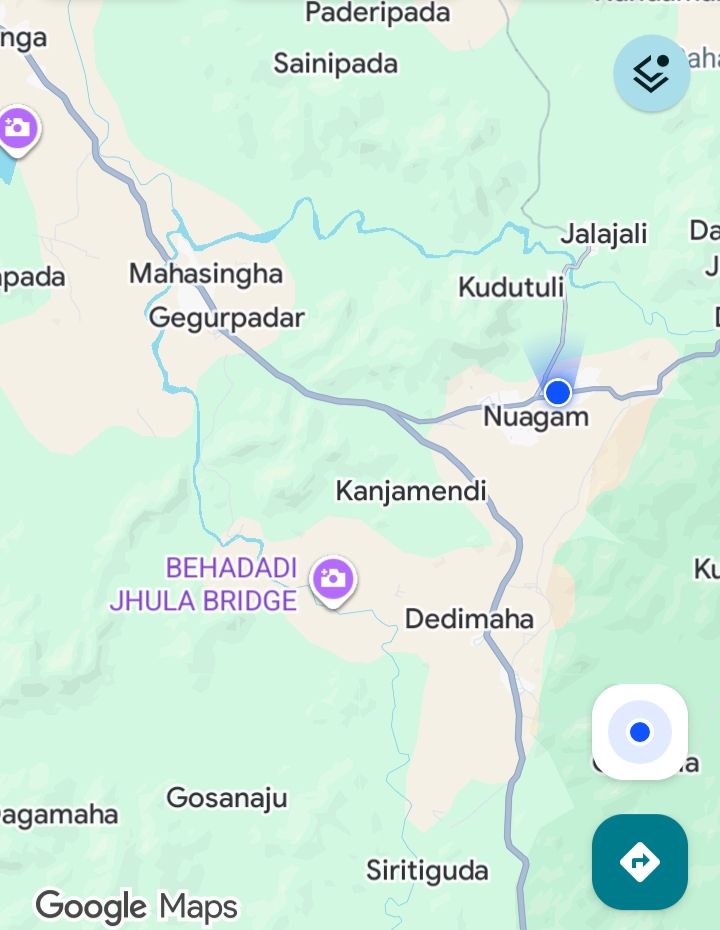Open the purple camera pin near Mahasingha
This screenshot has width=720, height=930.
click(17, 129)
